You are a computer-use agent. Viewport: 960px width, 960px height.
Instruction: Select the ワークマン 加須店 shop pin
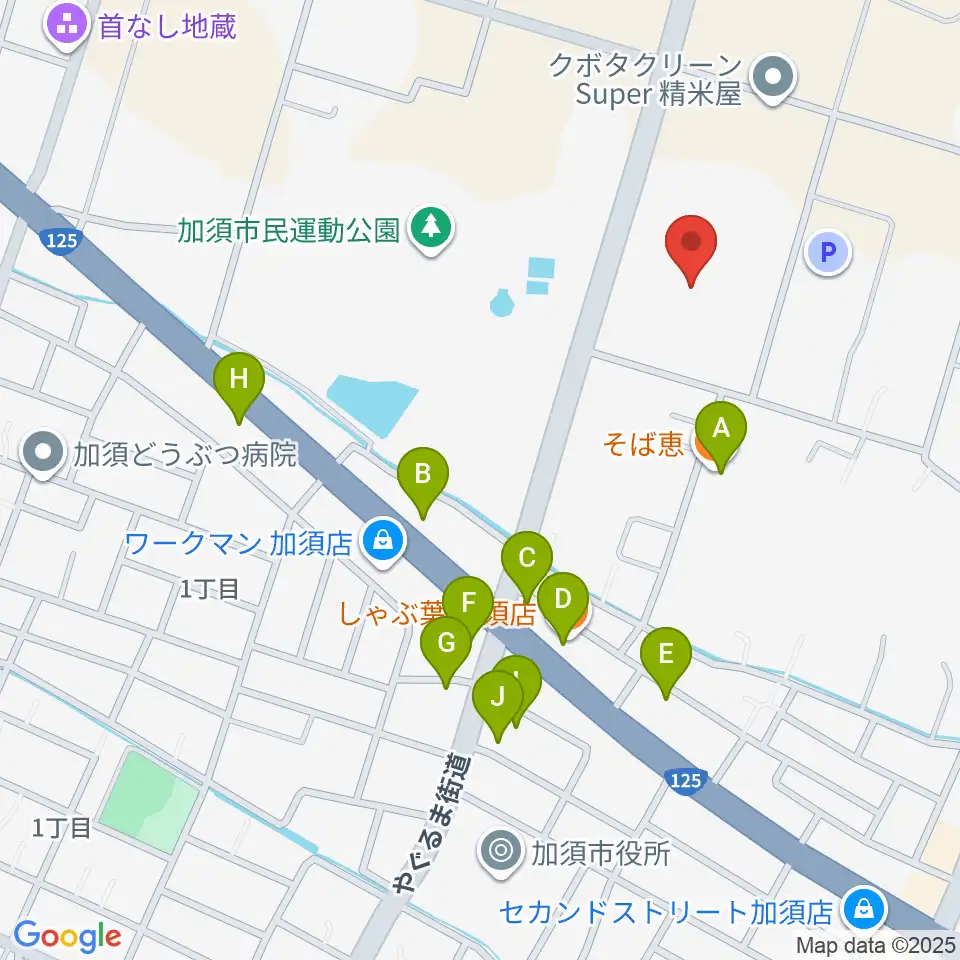point(381,543)
